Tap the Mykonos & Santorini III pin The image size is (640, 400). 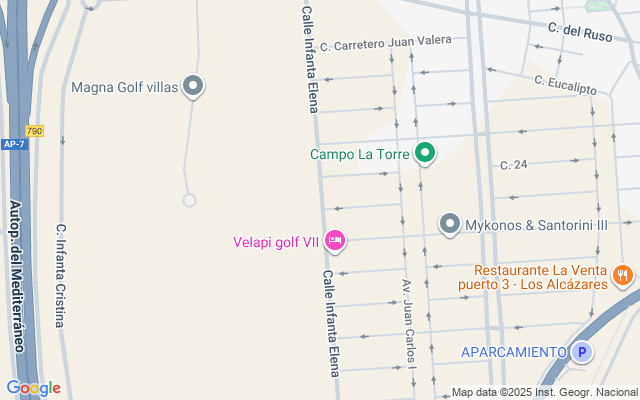[x=450, y=225]
